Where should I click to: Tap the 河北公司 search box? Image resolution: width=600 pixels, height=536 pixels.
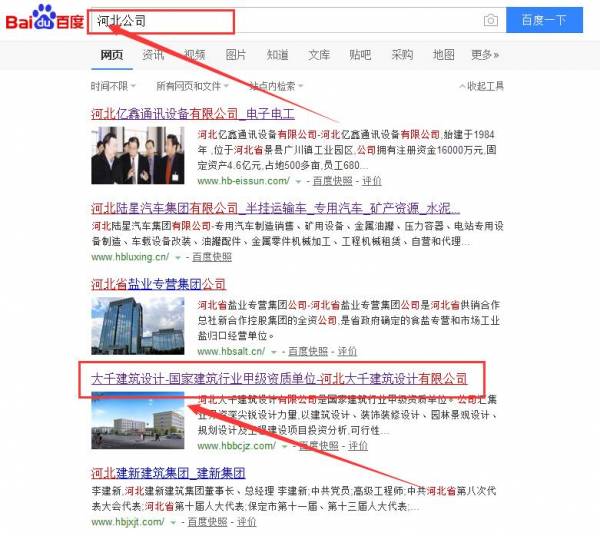pyautogui.click(x=280, y=20)
